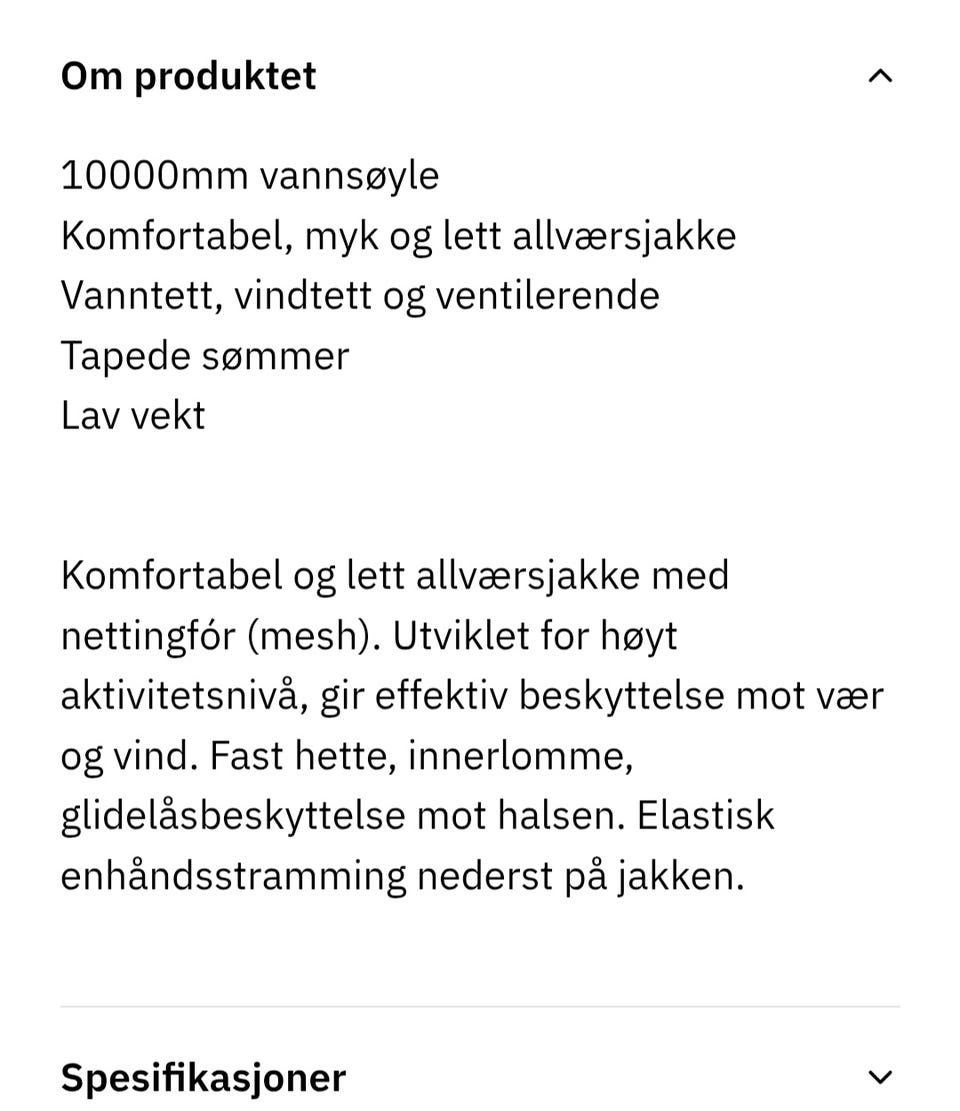Select the Spesifikasjoner heading
The image size is (960, 1111).
click(203, 1077)
